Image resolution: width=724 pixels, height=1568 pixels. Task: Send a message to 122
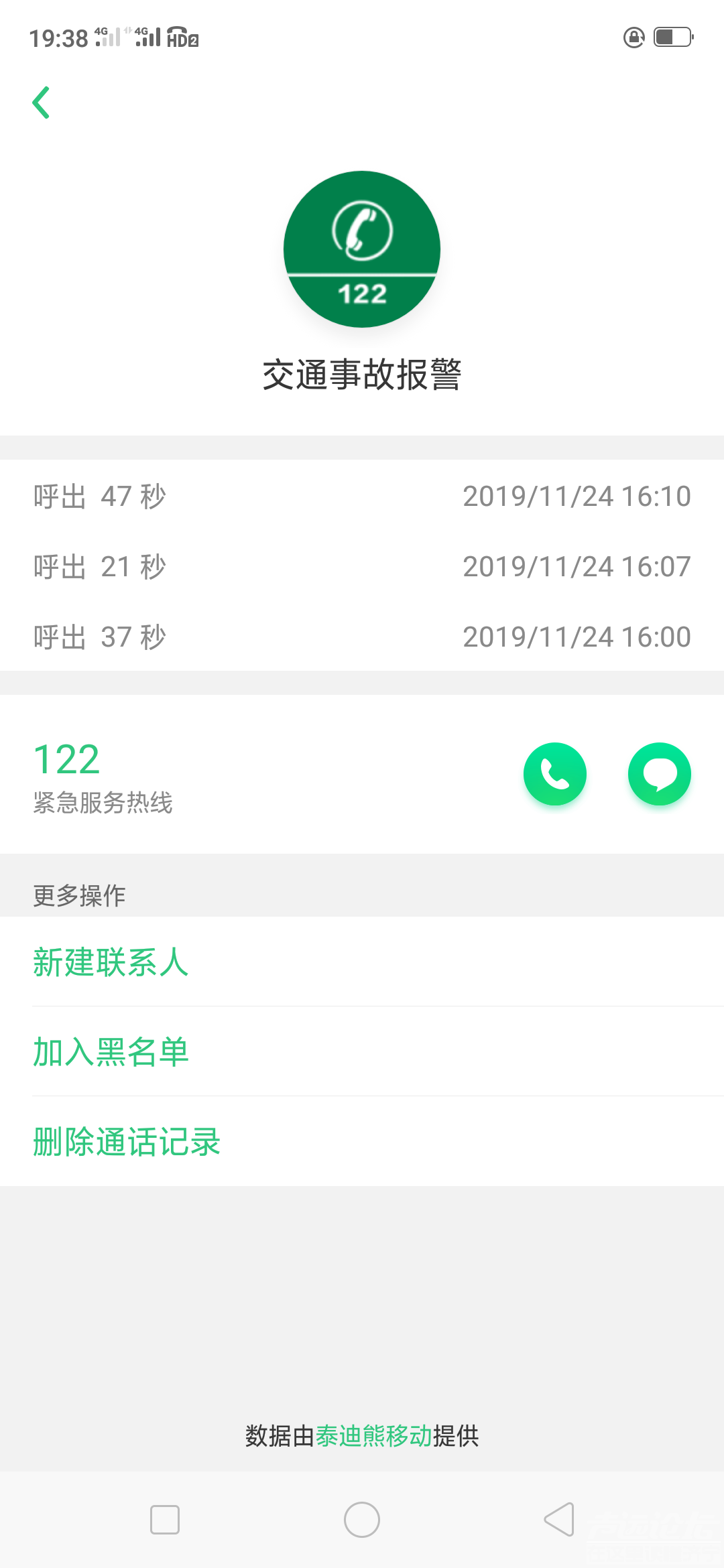point(659,774)
